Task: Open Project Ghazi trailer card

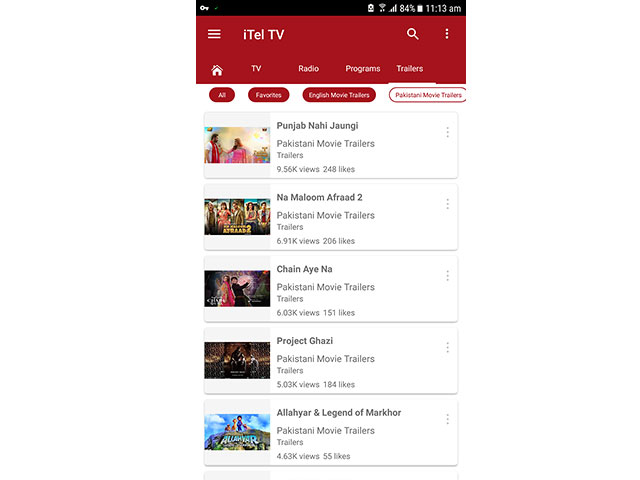Action: pyautogui.click(x=330, y=361)
